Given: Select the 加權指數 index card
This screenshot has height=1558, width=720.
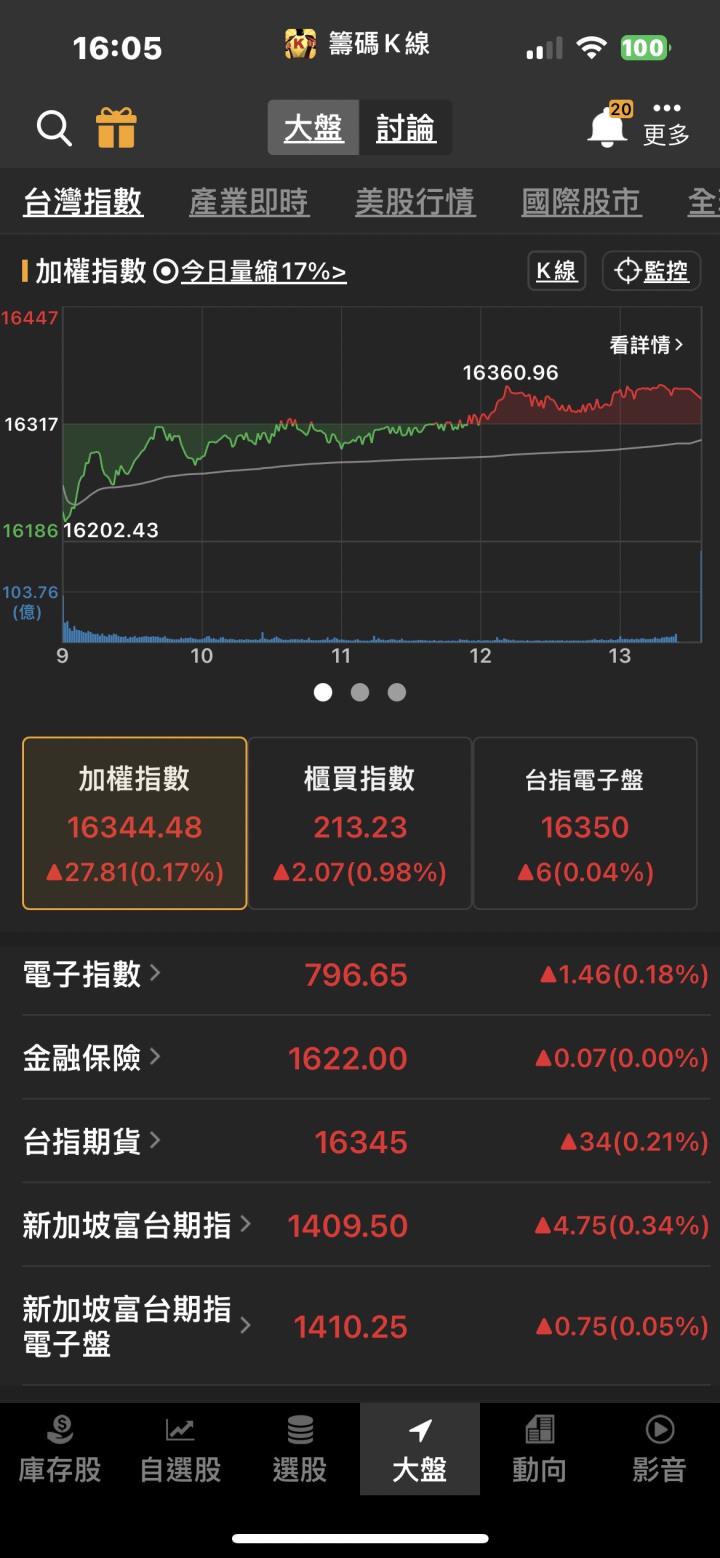Looking at the screenshot, I should (x=133, y=823).
